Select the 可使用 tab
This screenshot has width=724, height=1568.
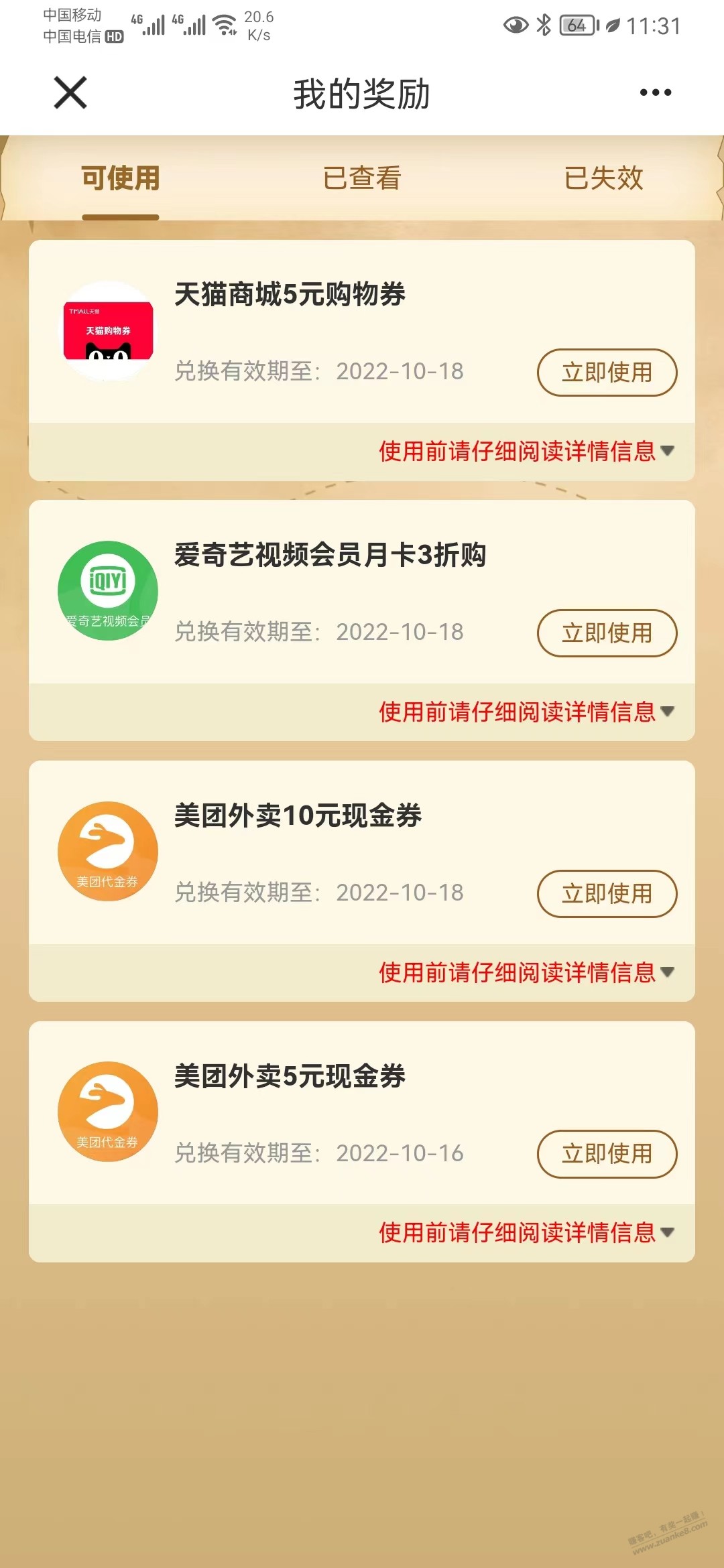pos(119,178)
